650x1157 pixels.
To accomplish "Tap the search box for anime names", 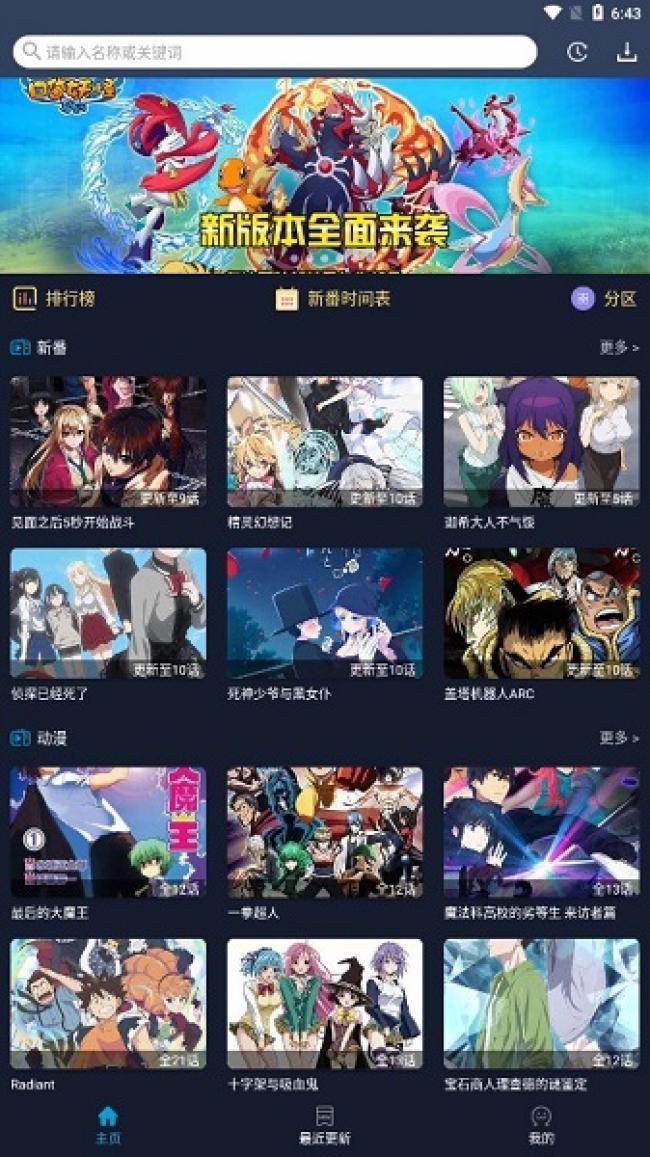I will 275,52.
